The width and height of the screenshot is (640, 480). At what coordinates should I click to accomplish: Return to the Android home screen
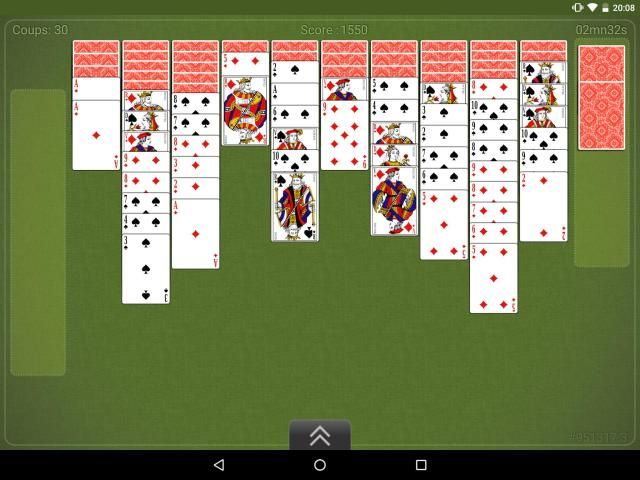tap(320, 465)
